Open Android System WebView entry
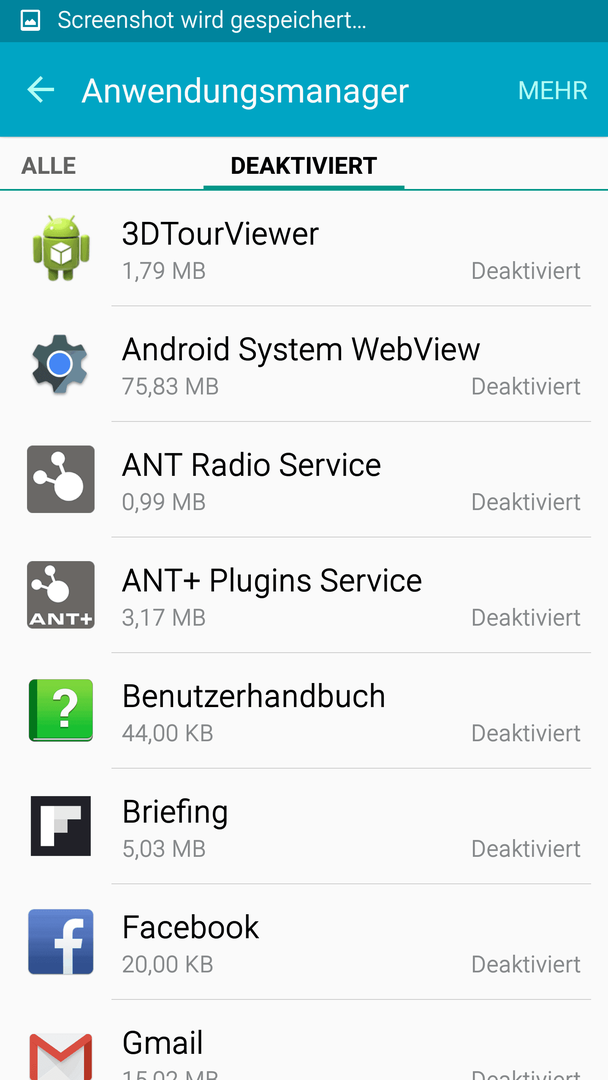Viewport: 608px width, 1080px height. click(304, 364)
